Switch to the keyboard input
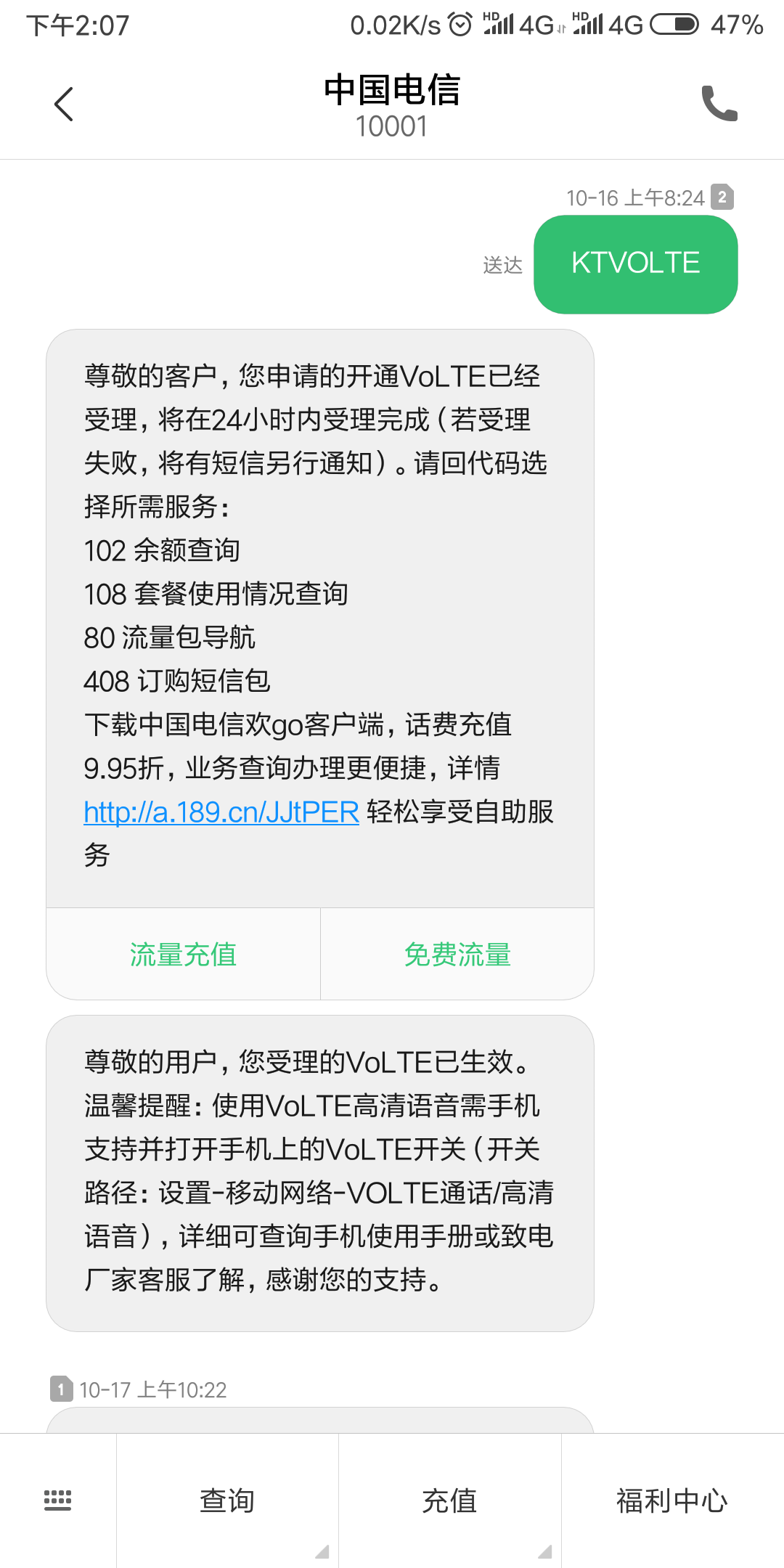784x1568 pixels. 58,1500
